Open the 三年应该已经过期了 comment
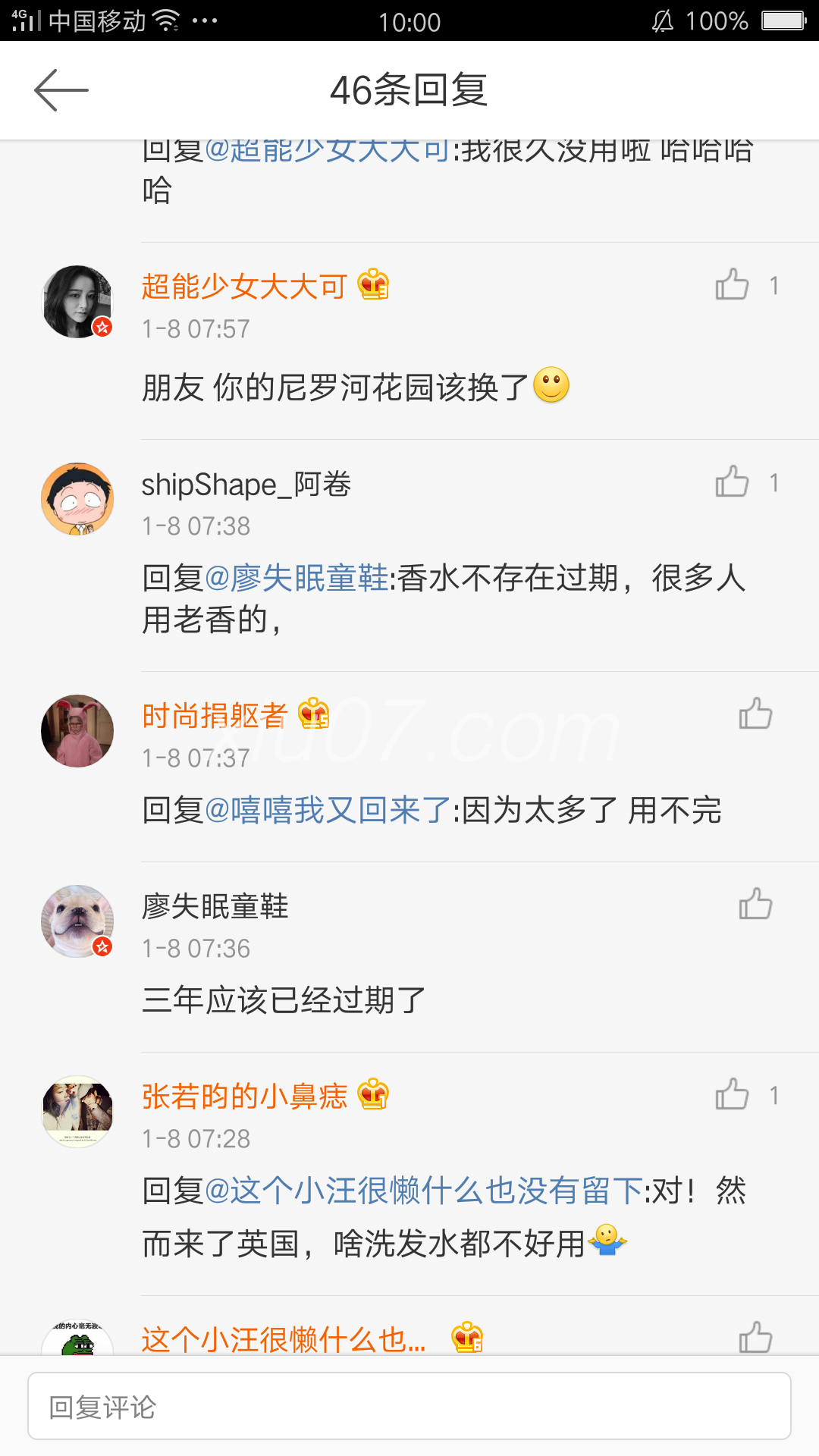 (284, 1000)
